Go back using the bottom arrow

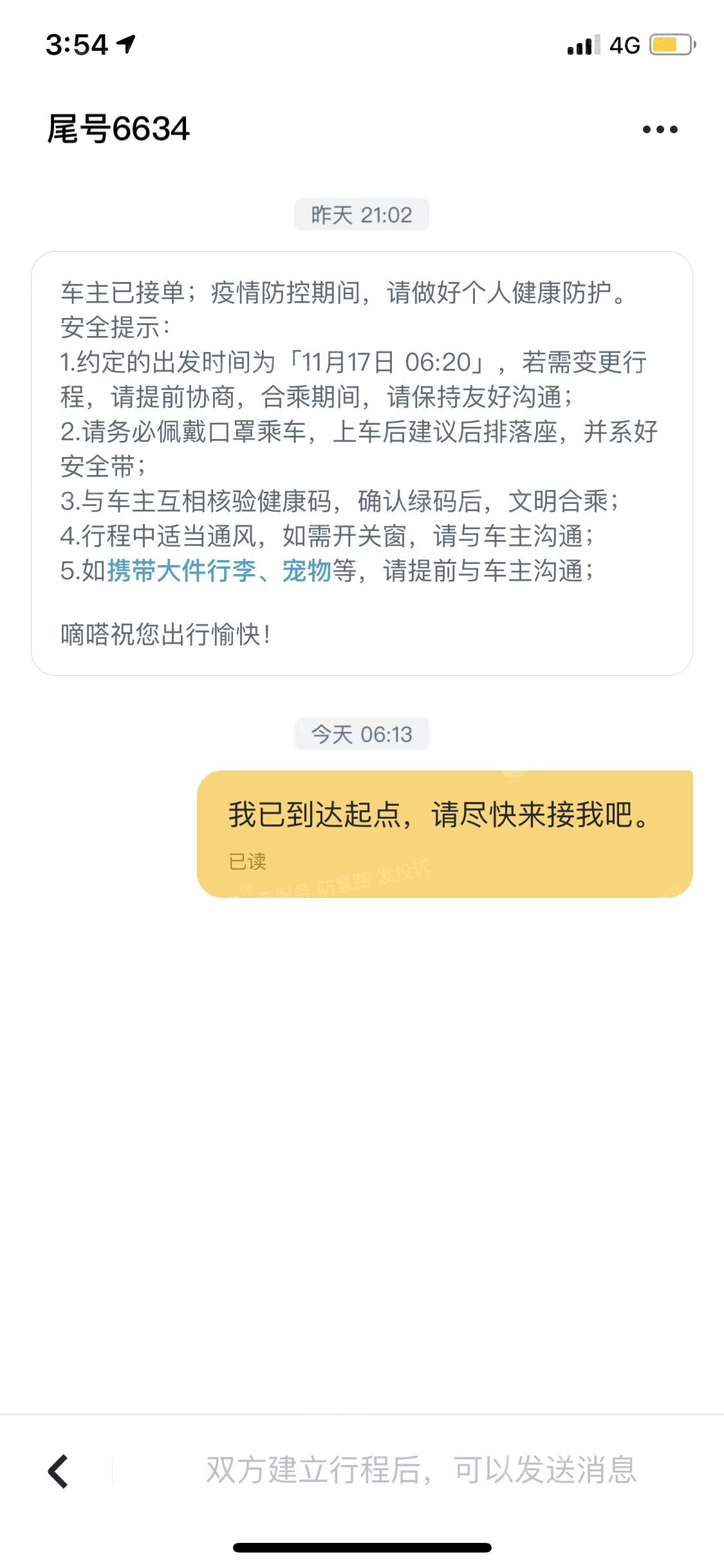click(59, 1471)
